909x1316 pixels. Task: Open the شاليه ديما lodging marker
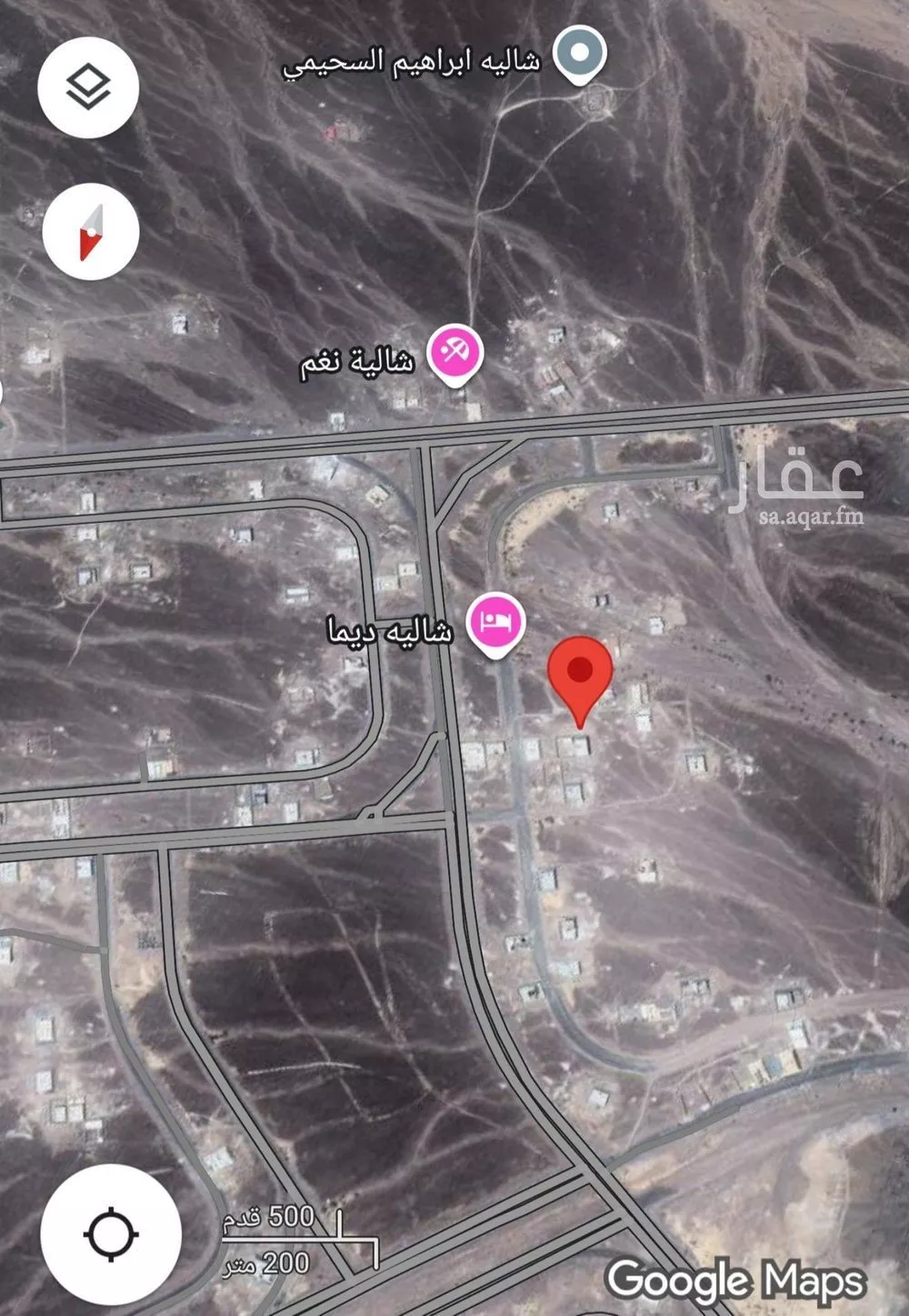click(495, 623)
